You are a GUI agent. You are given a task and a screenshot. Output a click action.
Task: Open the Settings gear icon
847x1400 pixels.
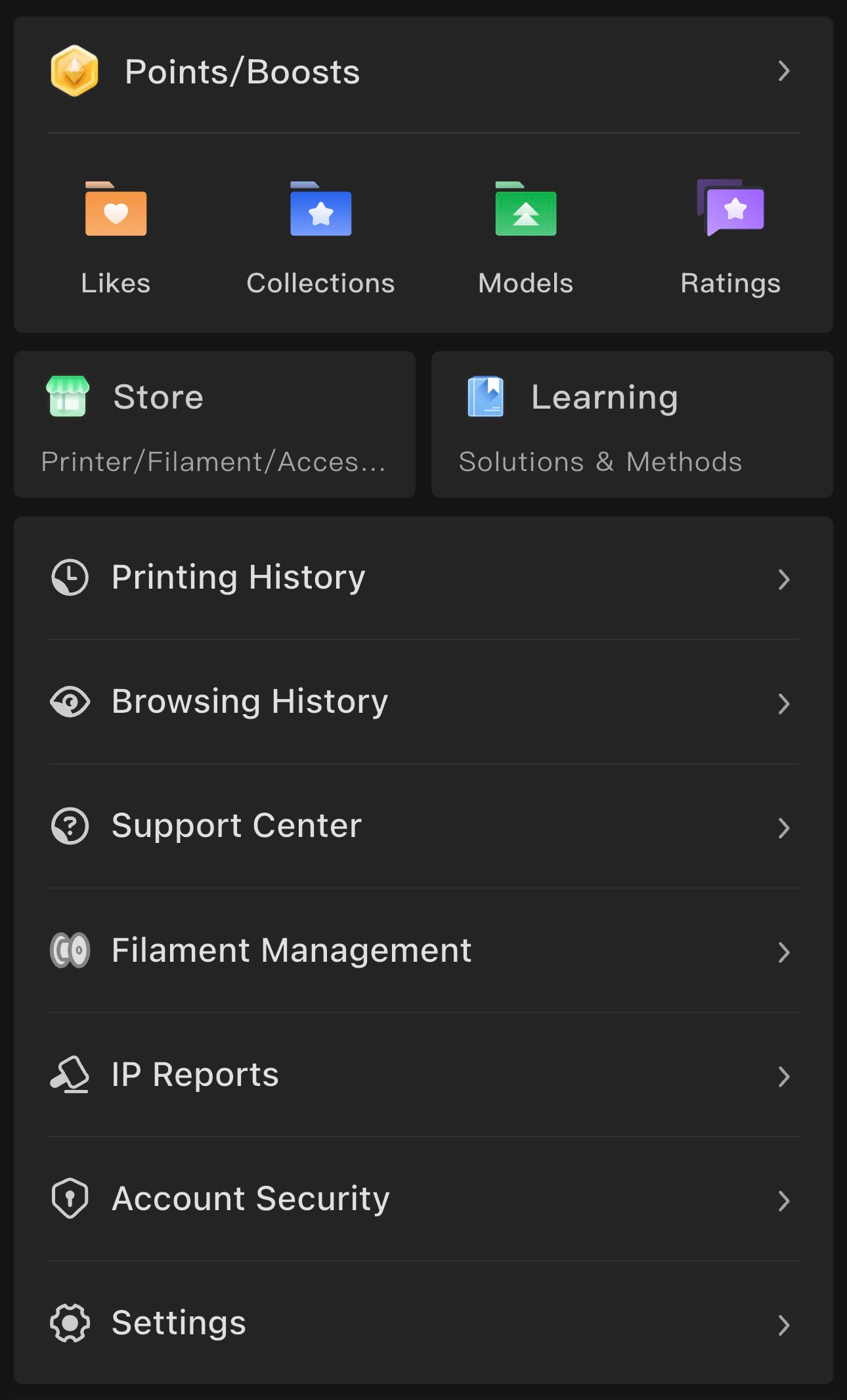tap(70, 1323)
